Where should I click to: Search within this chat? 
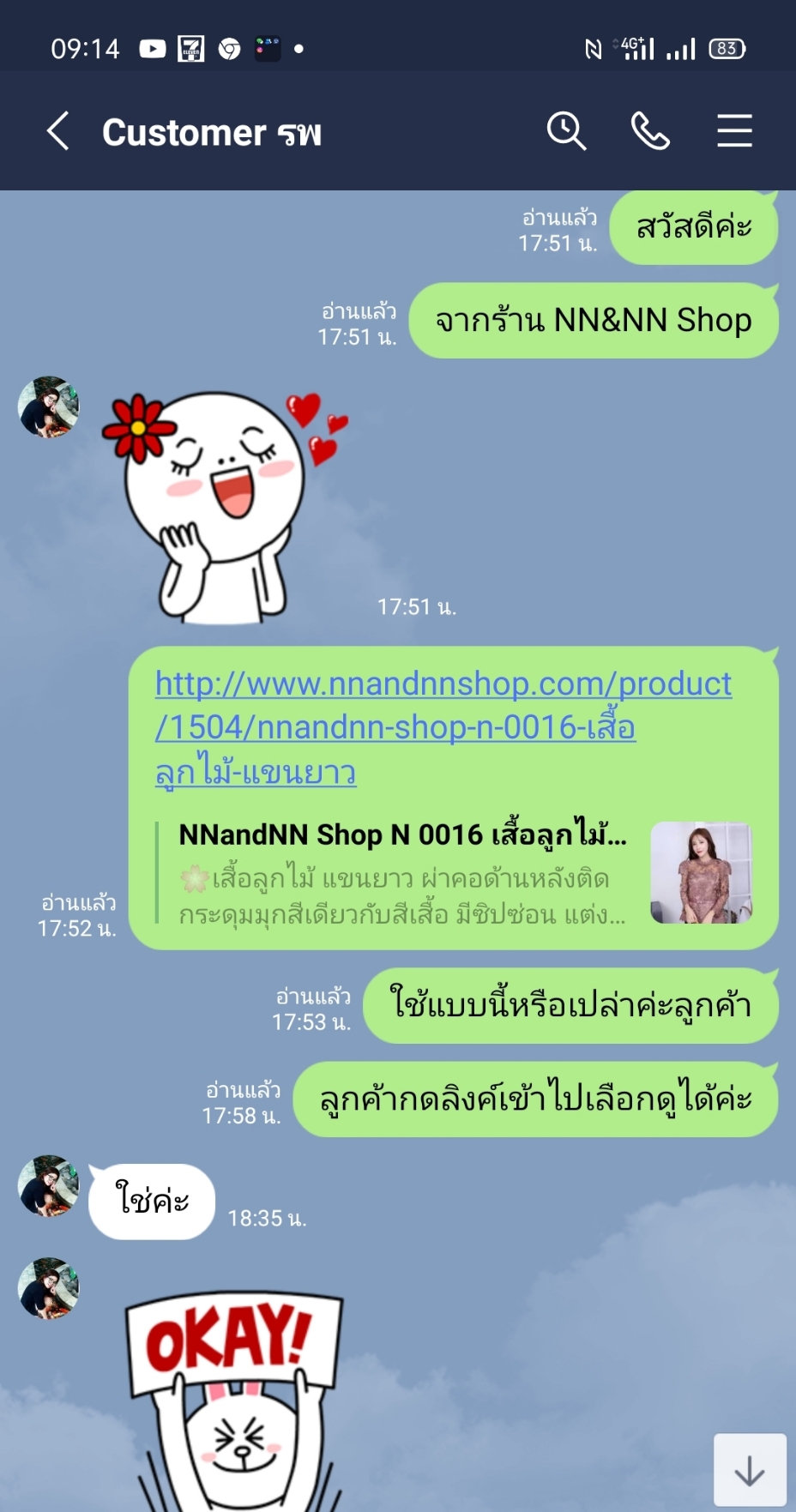tap(566, 131)
